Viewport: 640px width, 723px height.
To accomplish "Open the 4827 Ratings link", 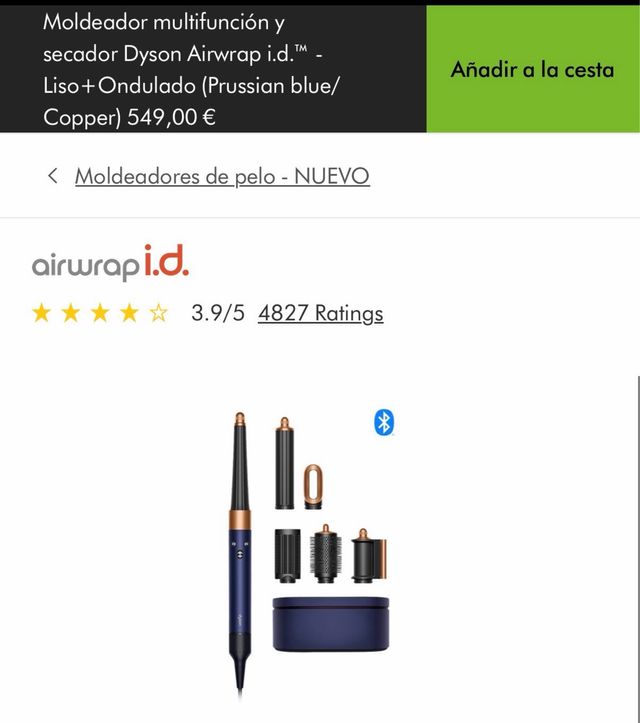I will coord(320,313).
